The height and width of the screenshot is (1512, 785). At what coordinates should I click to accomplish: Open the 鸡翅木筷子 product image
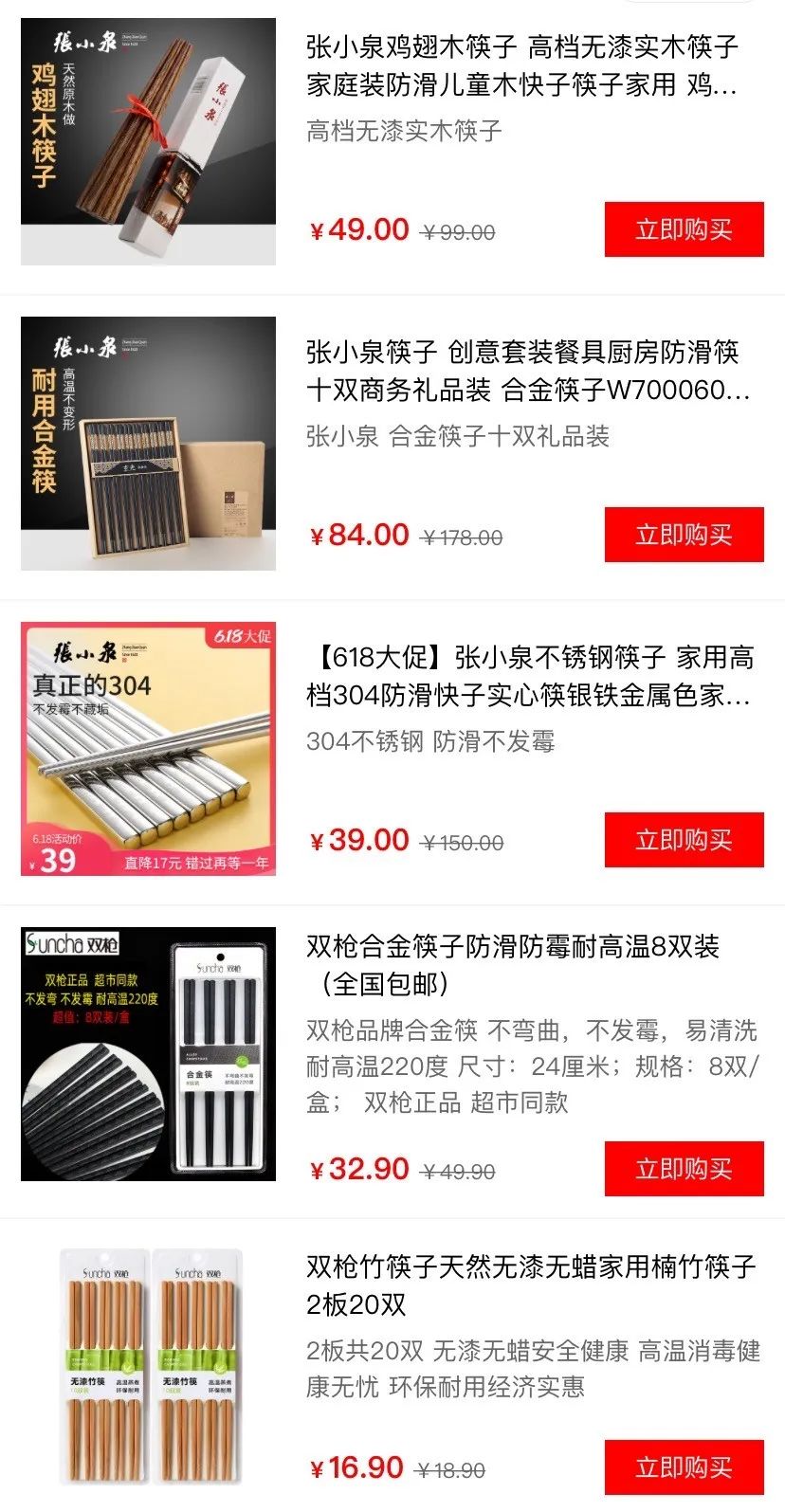(149, 141)
